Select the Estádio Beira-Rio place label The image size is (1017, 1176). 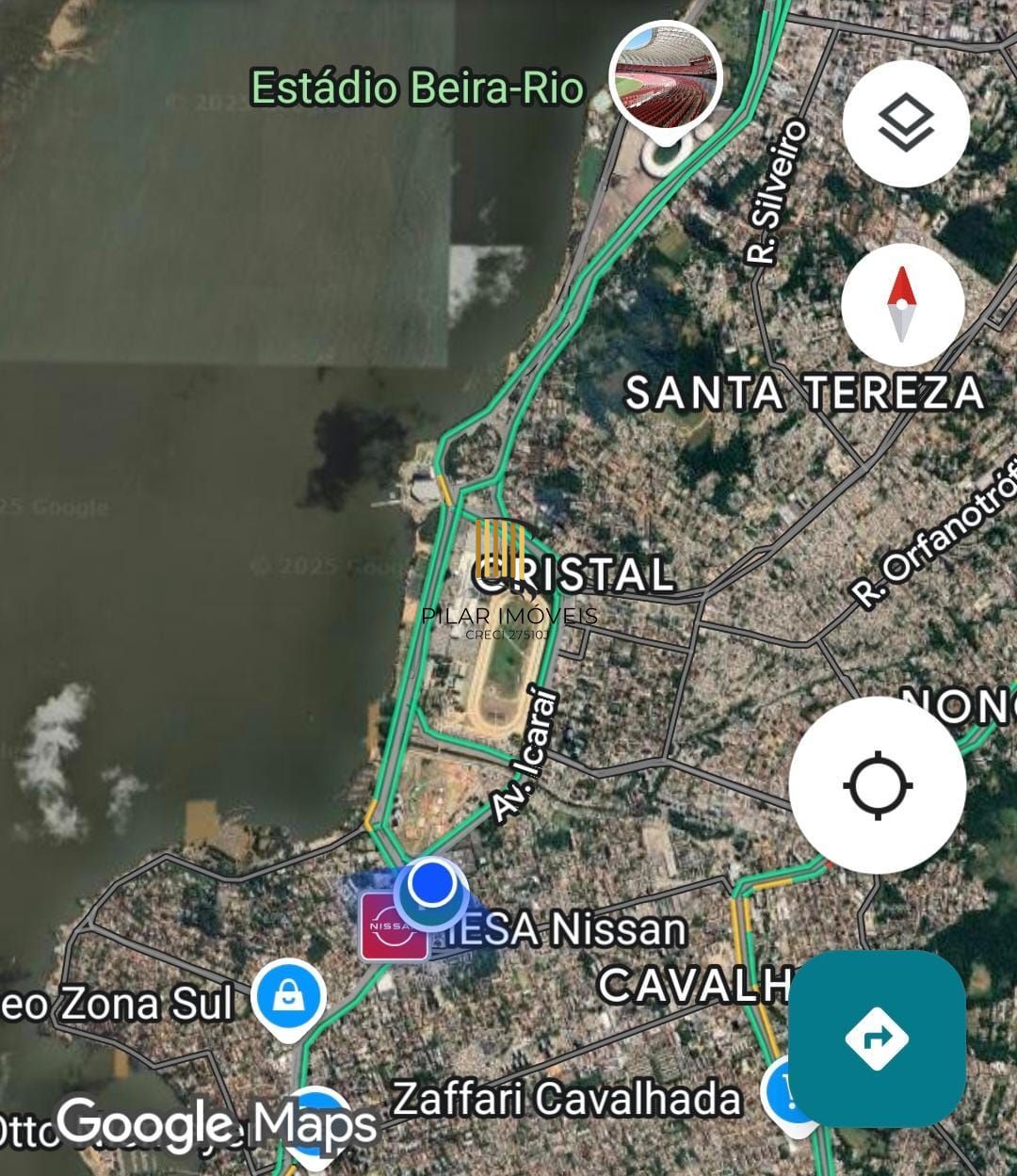418,89
